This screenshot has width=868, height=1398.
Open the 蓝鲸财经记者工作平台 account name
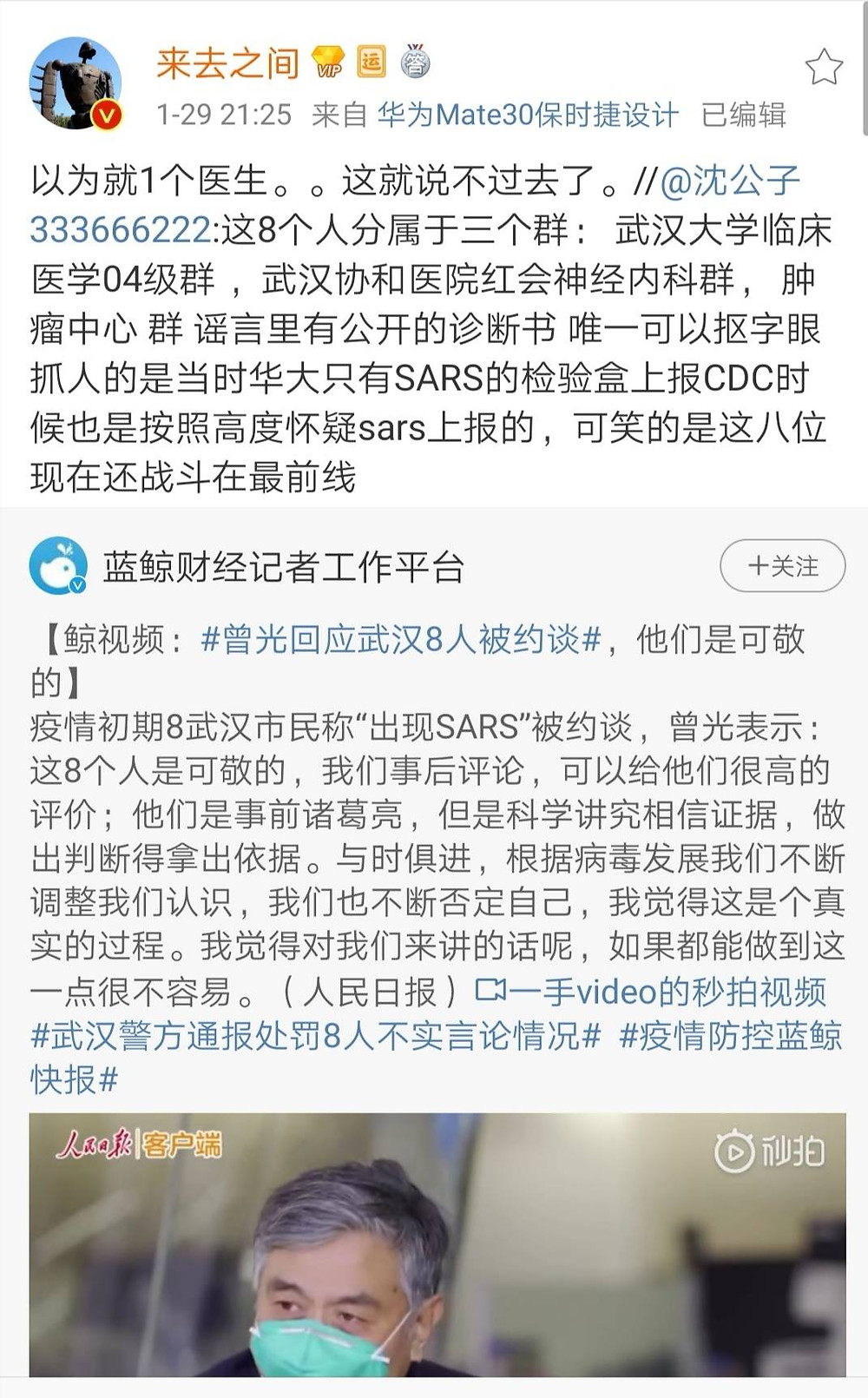click(x=283, y=567)
